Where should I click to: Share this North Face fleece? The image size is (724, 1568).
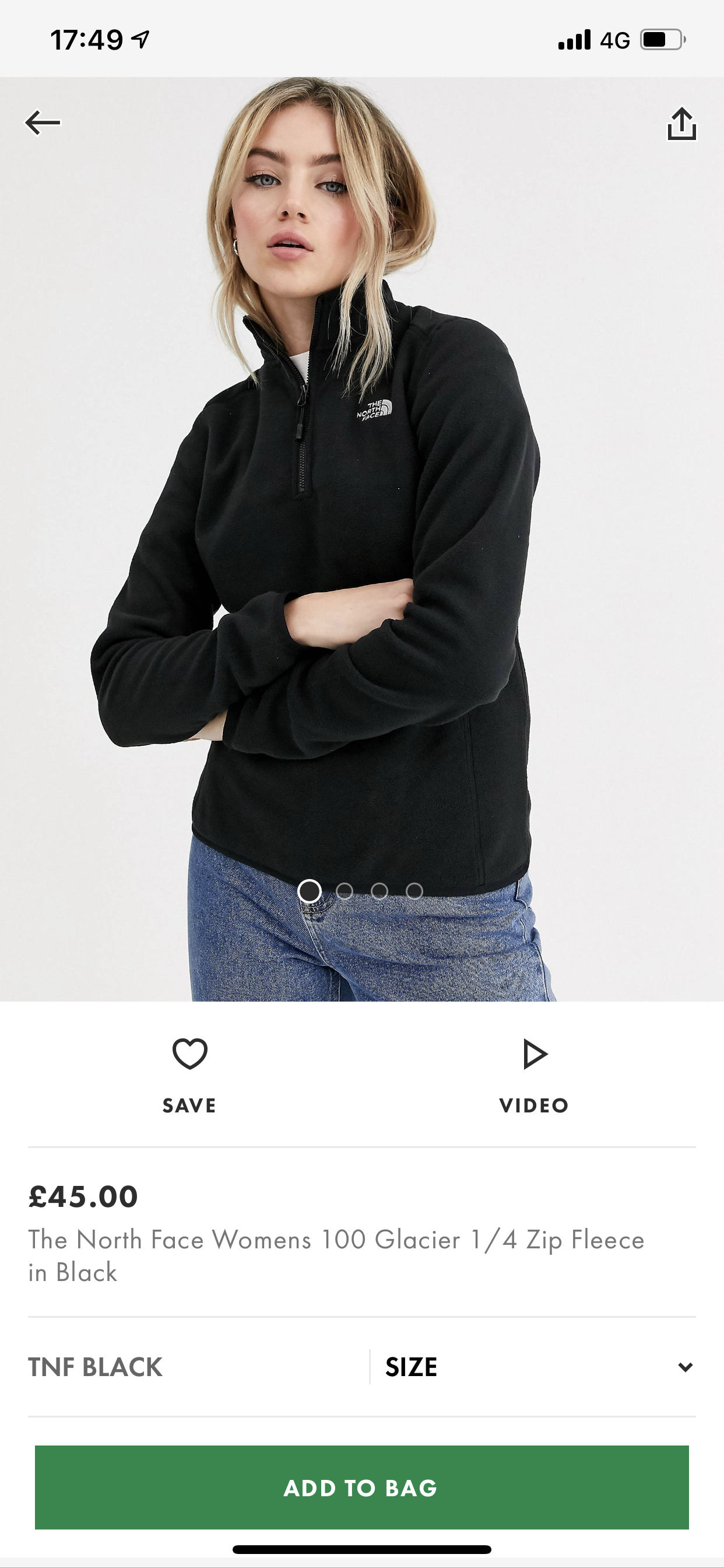click(x=681, y=124)
